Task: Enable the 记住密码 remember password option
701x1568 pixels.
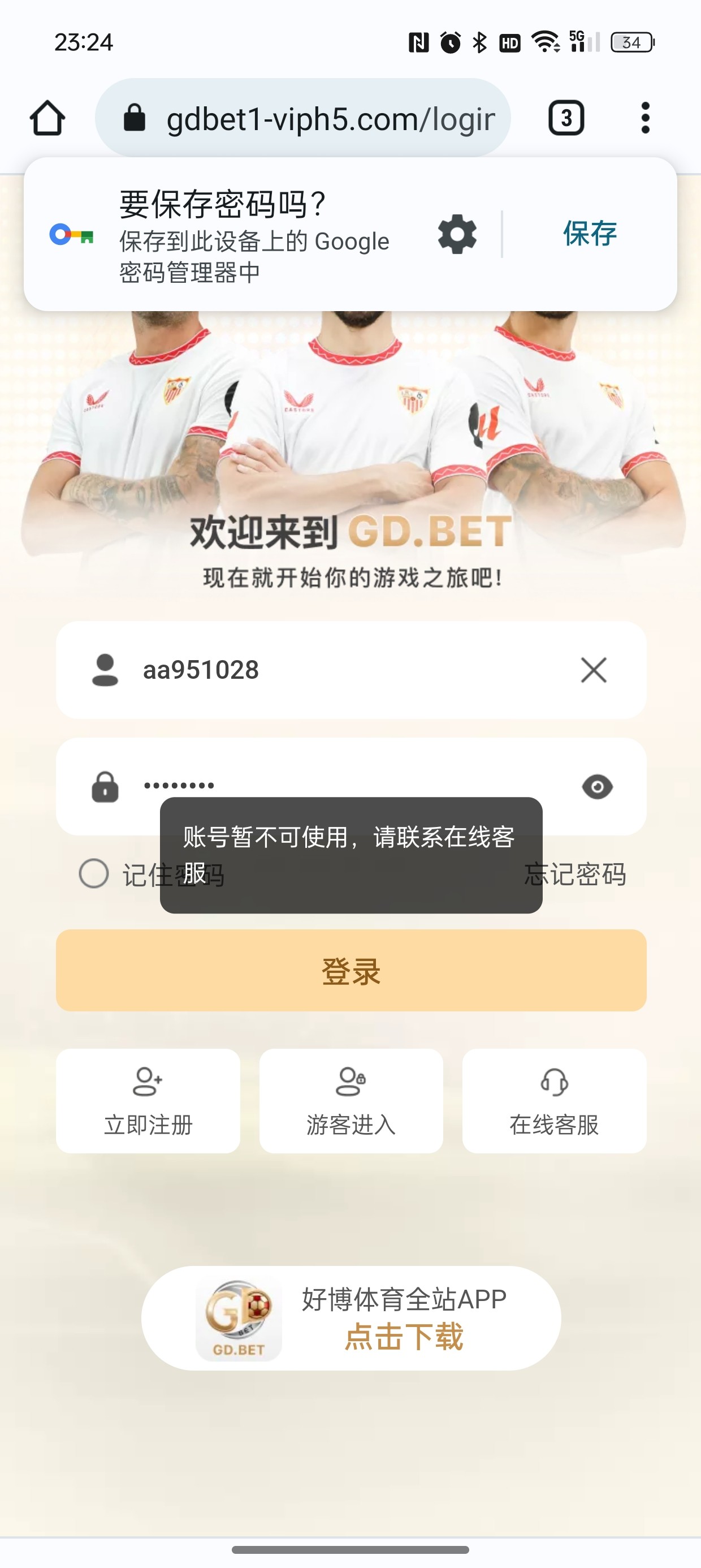Action: (93, 875)
